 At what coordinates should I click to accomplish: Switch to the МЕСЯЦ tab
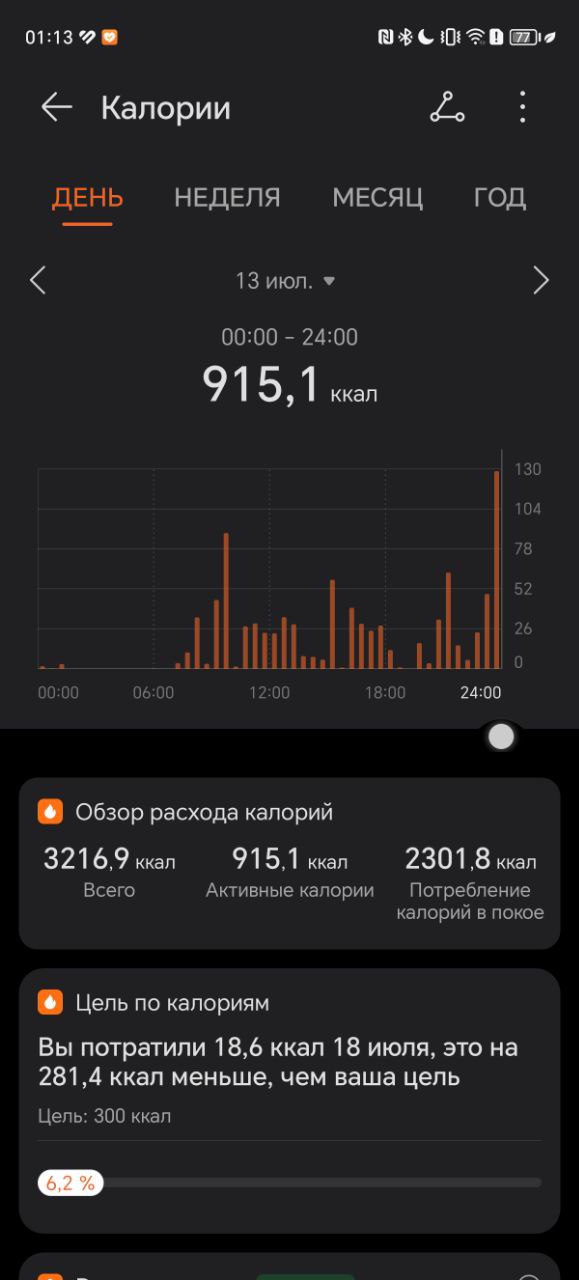(x=377, y=198)
